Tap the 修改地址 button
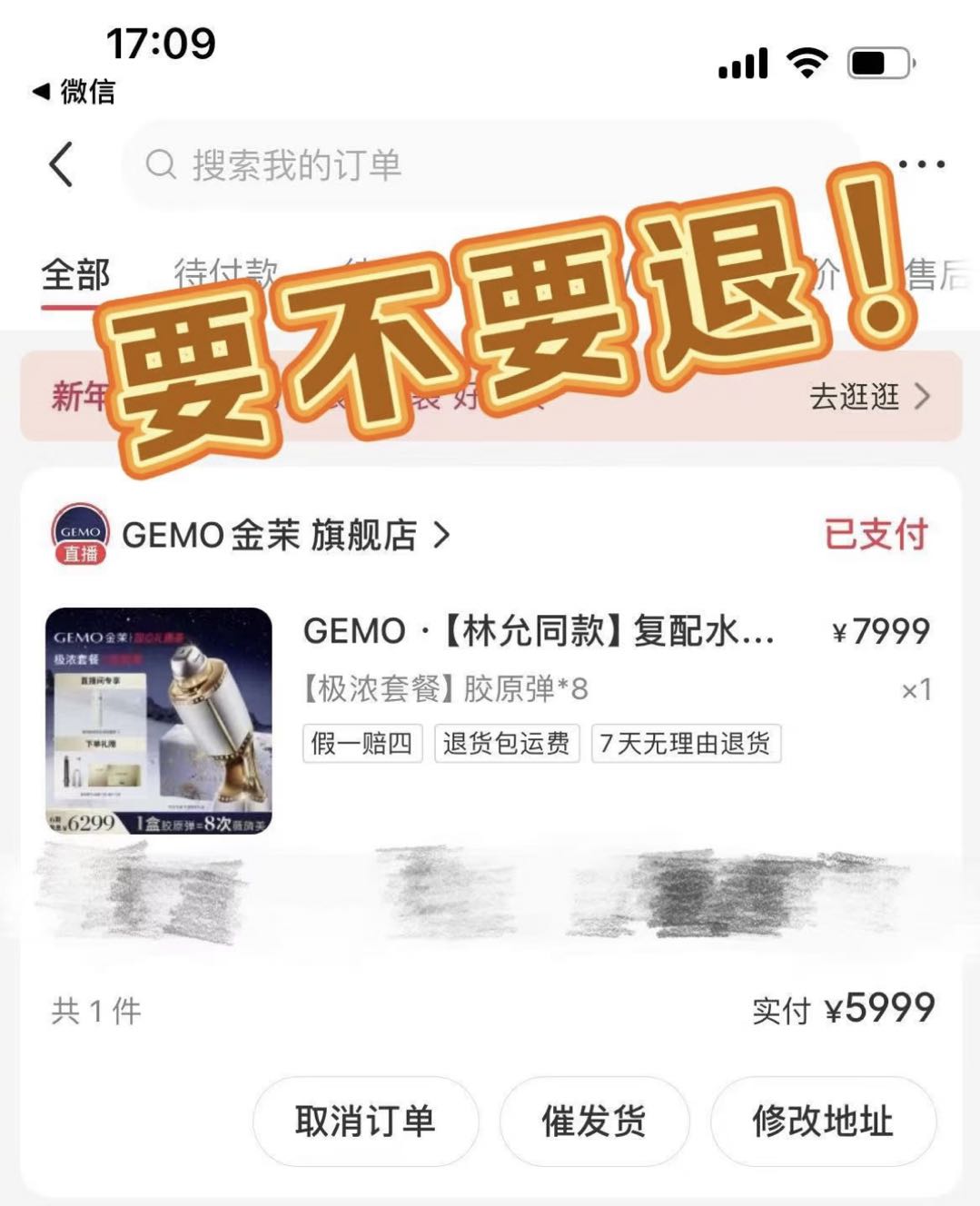The width and height of the screenshot is (980, 1206). (x=822, y=1121)
